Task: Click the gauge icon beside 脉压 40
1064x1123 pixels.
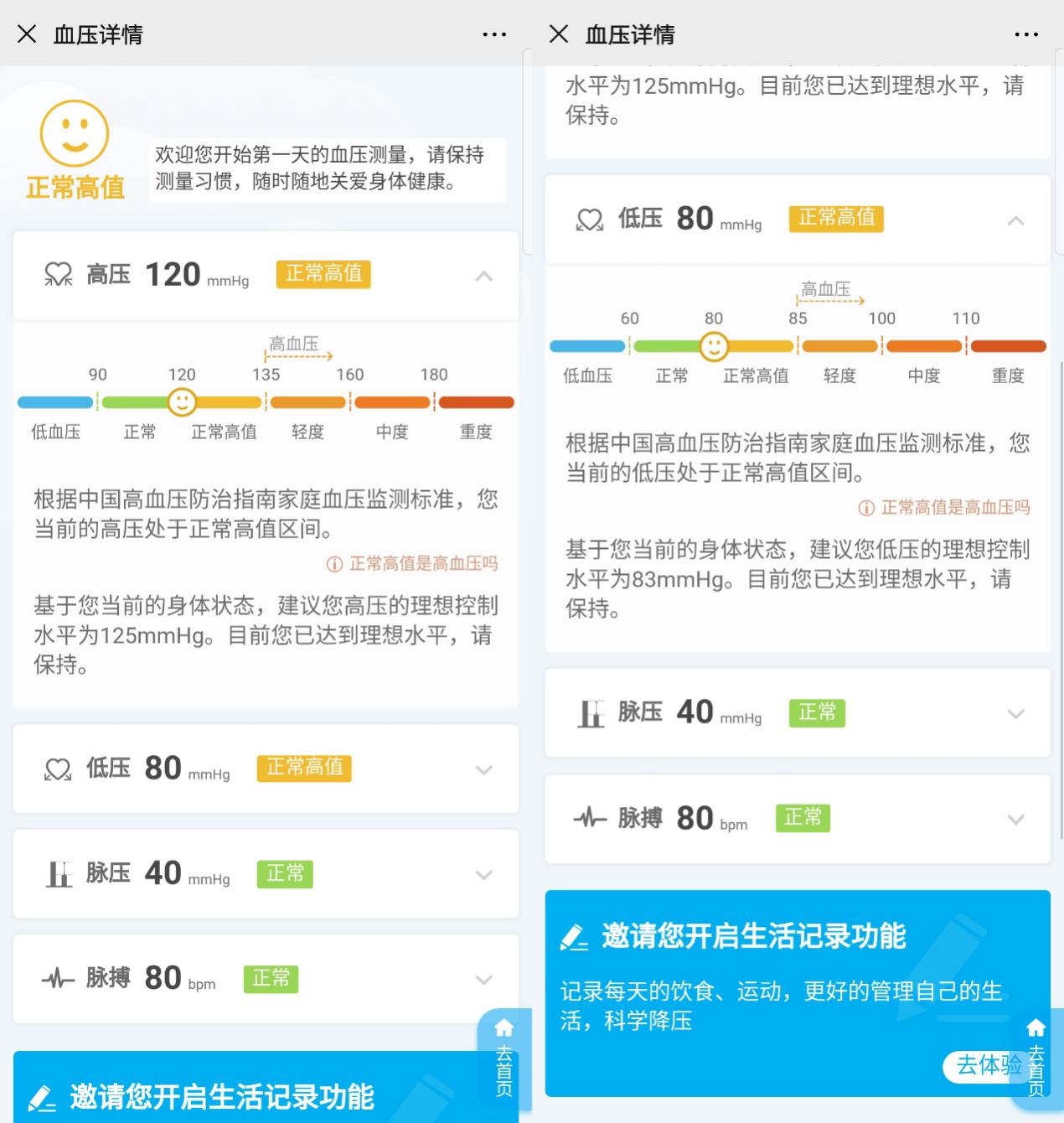Action: pos(59,872)
